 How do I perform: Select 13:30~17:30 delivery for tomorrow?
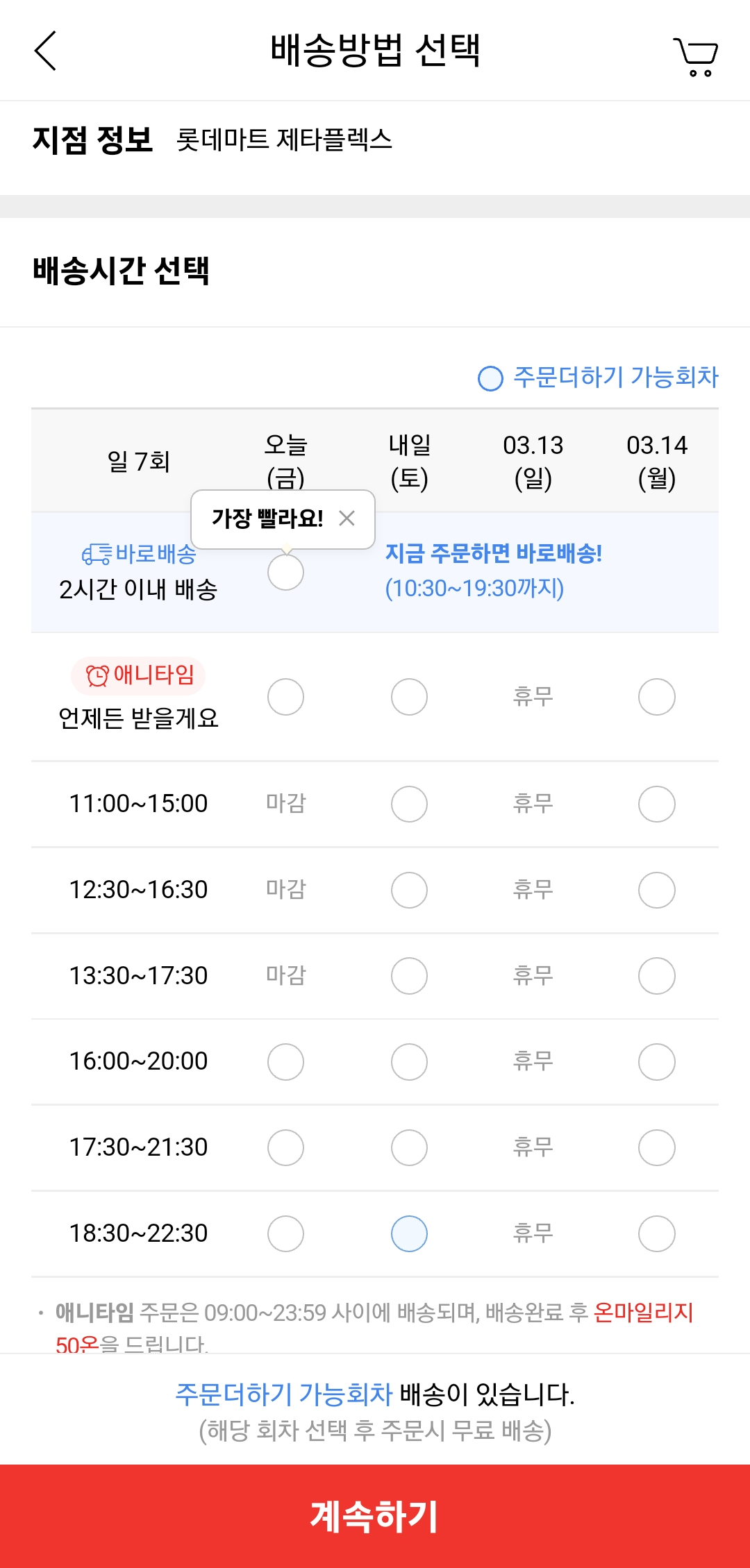(x=408, y=975)
